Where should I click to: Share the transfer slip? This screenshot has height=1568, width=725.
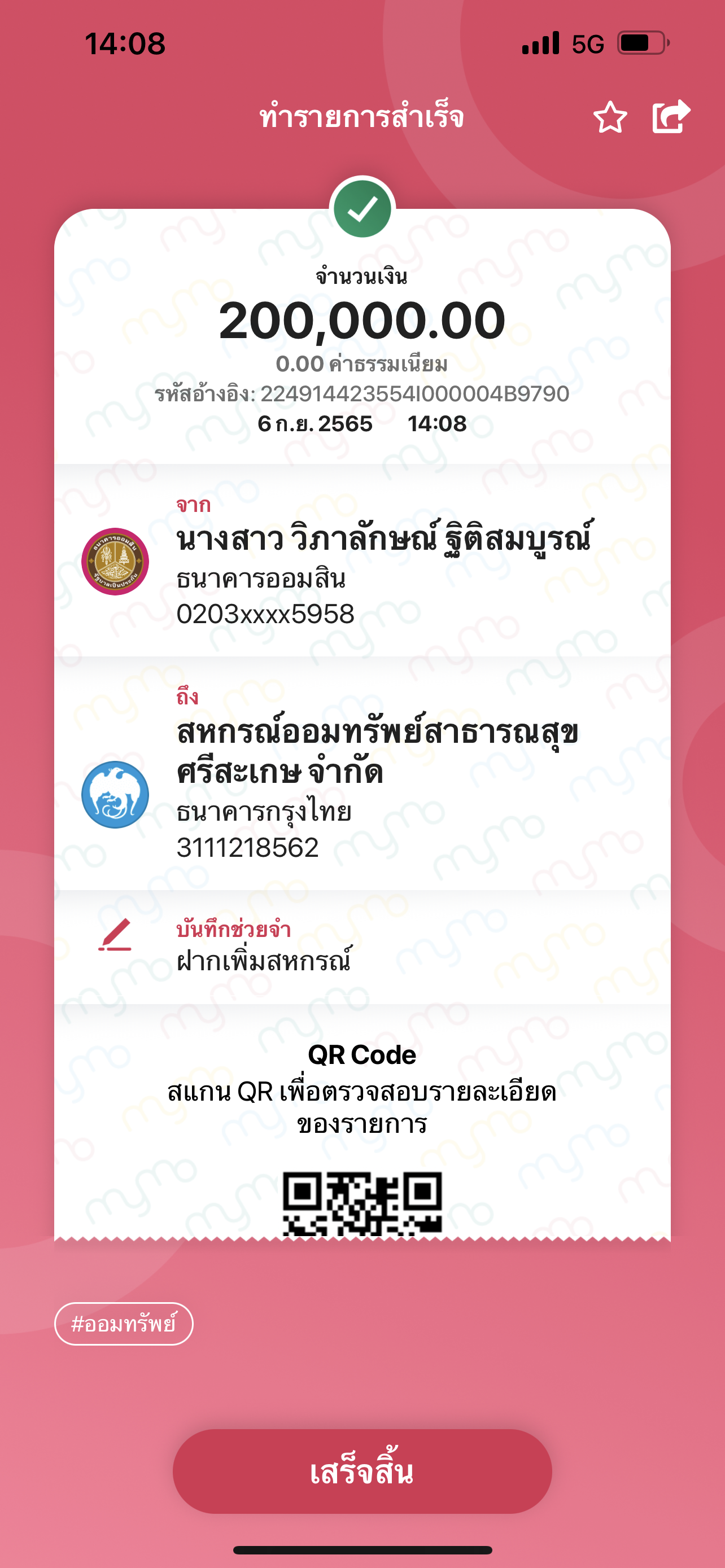click(671, 116)
